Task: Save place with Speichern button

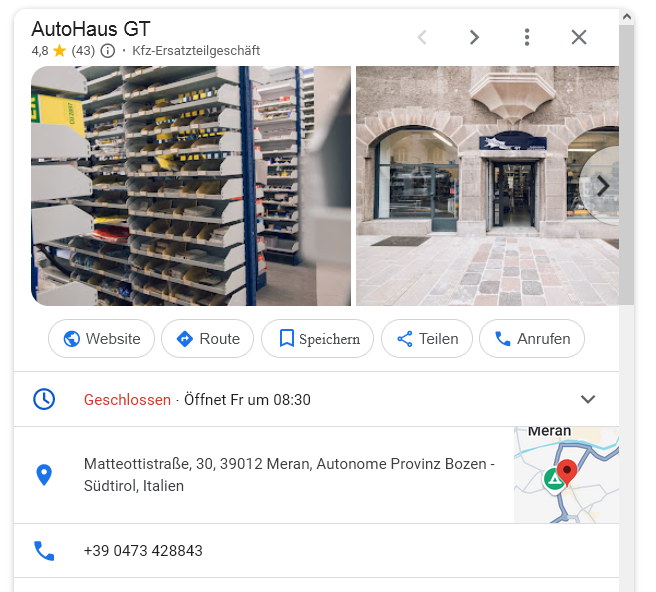Action: (317, 339)
